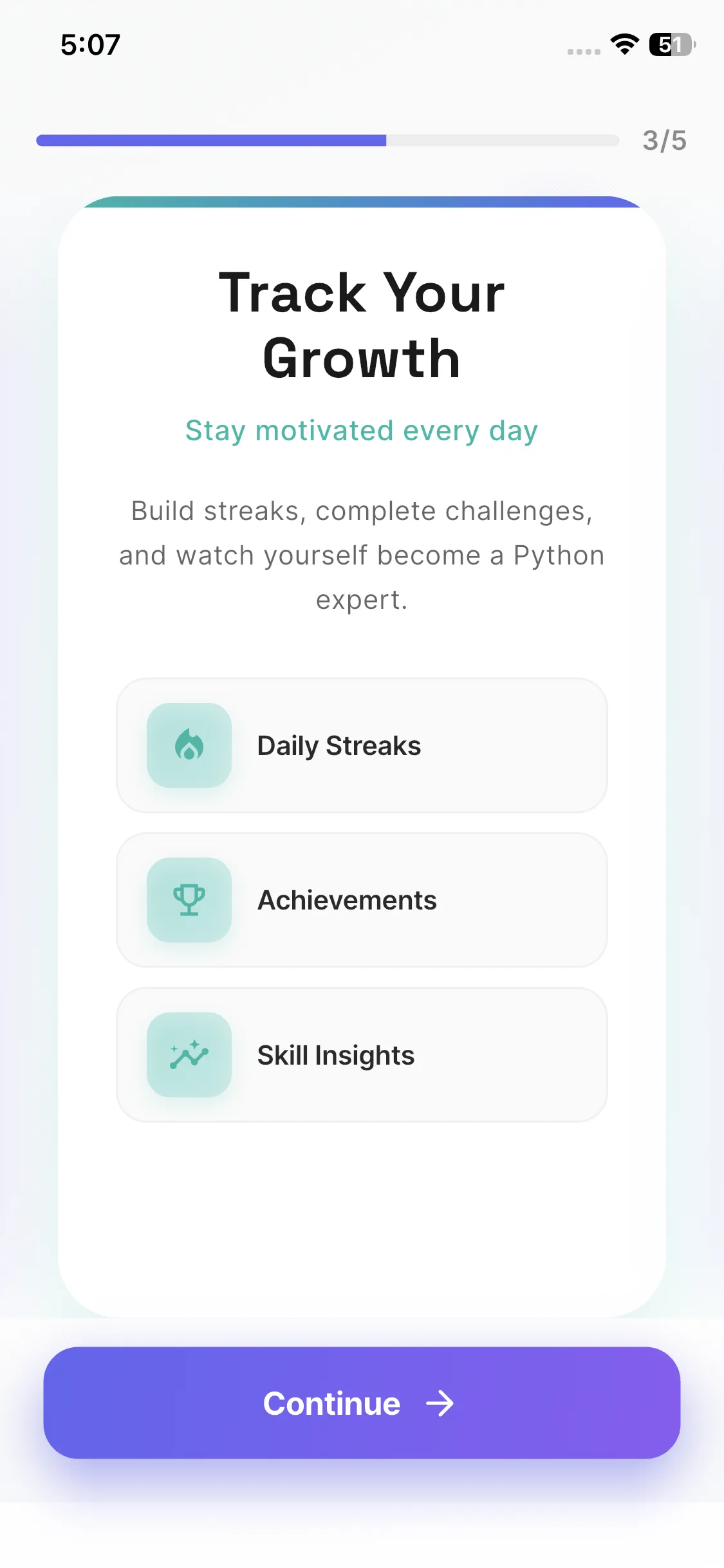
Task: Tap the Continue button
Action: (x=361, y=1403)
